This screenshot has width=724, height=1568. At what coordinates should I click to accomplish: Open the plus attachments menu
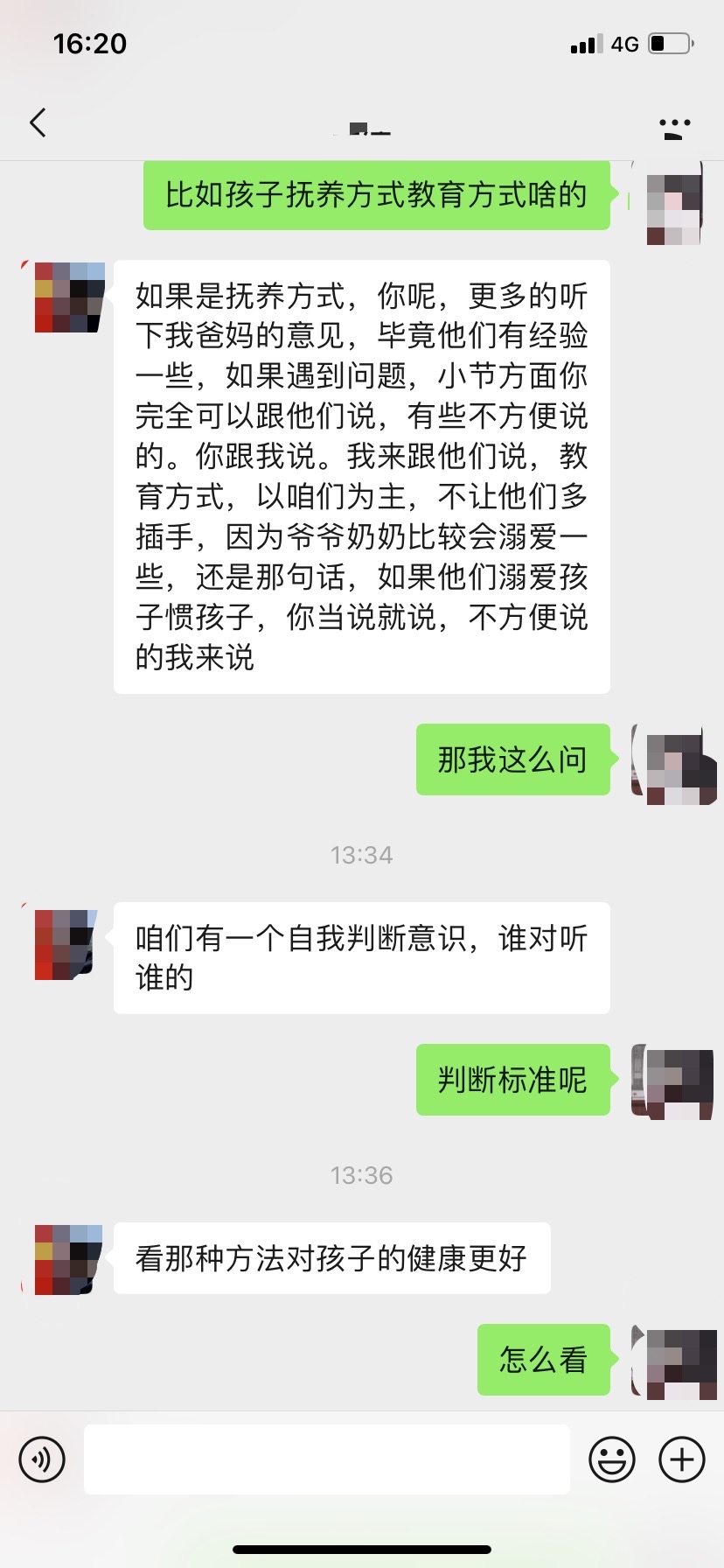pyautogui.click(x=682, y=1459)
